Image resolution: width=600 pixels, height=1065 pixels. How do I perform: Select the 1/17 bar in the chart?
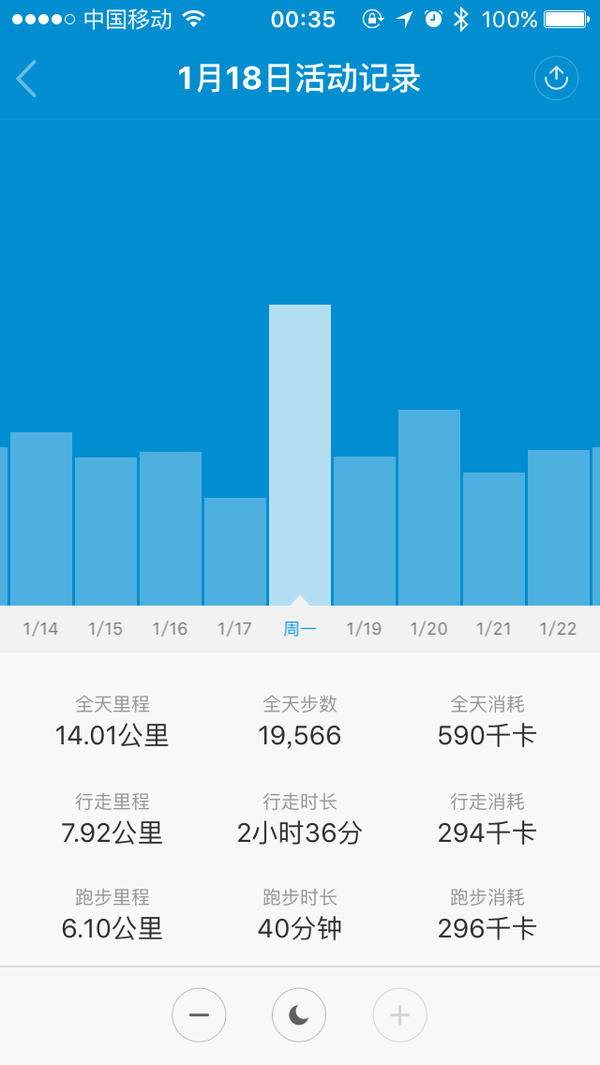[x=235, y=552]
